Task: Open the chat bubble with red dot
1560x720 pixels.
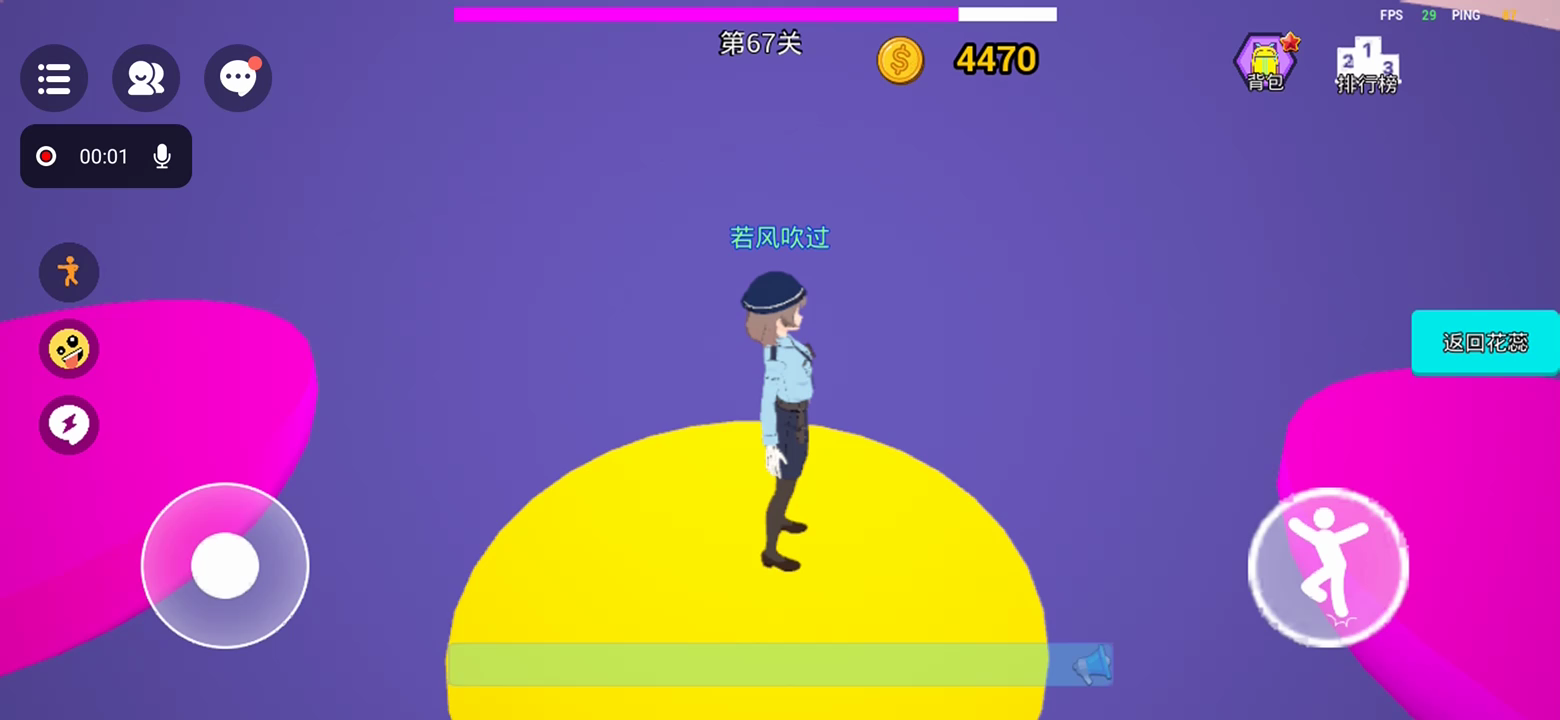Action: tap(238, 78)
